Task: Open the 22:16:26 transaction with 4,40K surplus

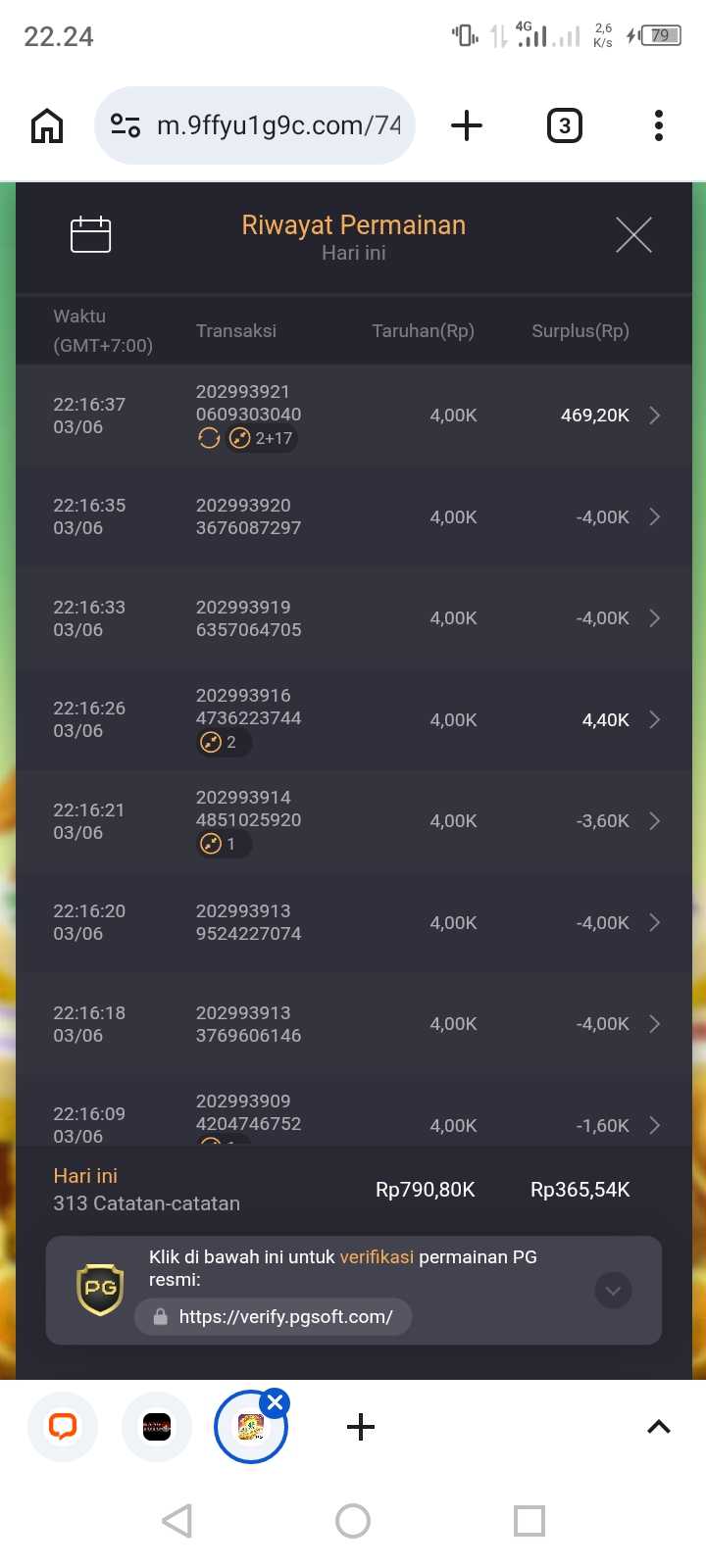Action: tap(654, 719)
